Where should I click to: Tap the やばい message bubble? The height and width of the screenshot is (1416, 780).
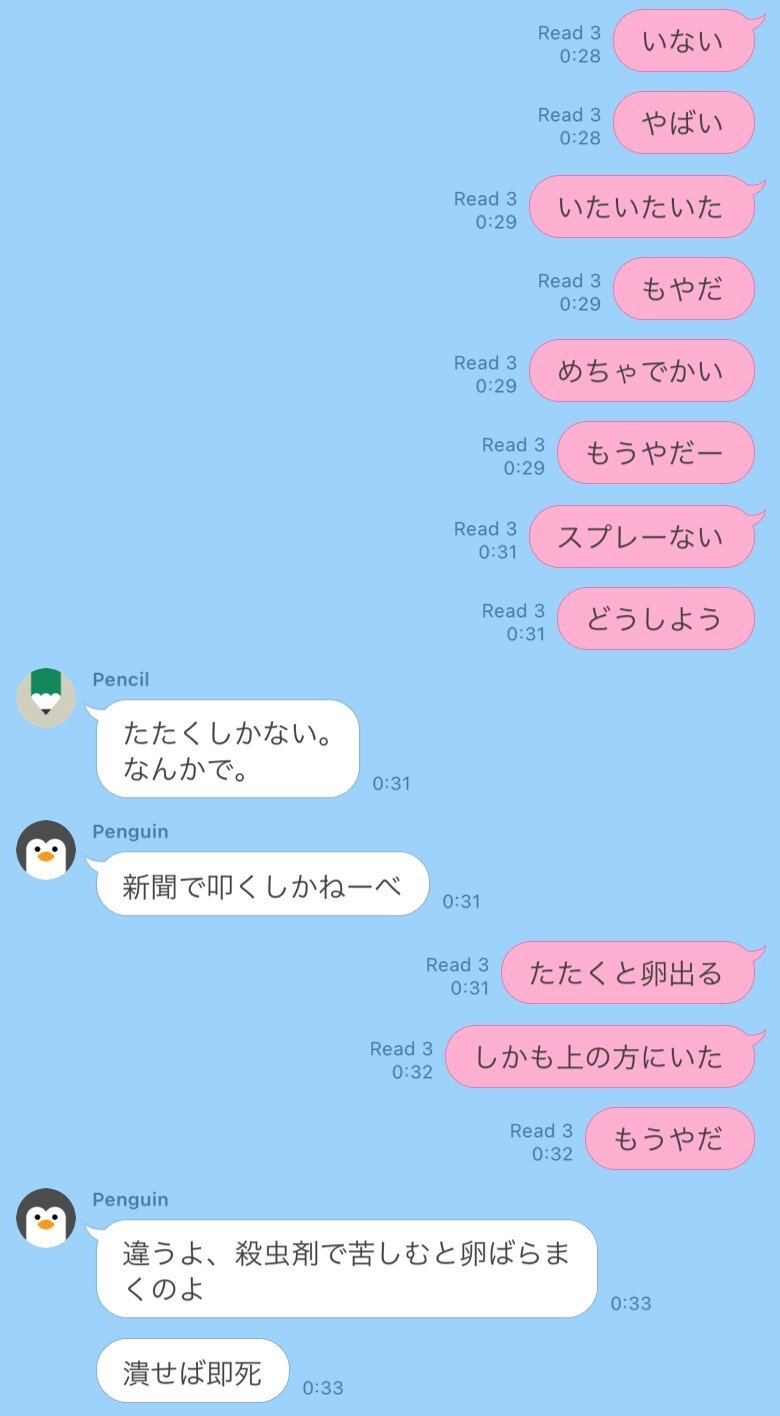tap(684, 123)
